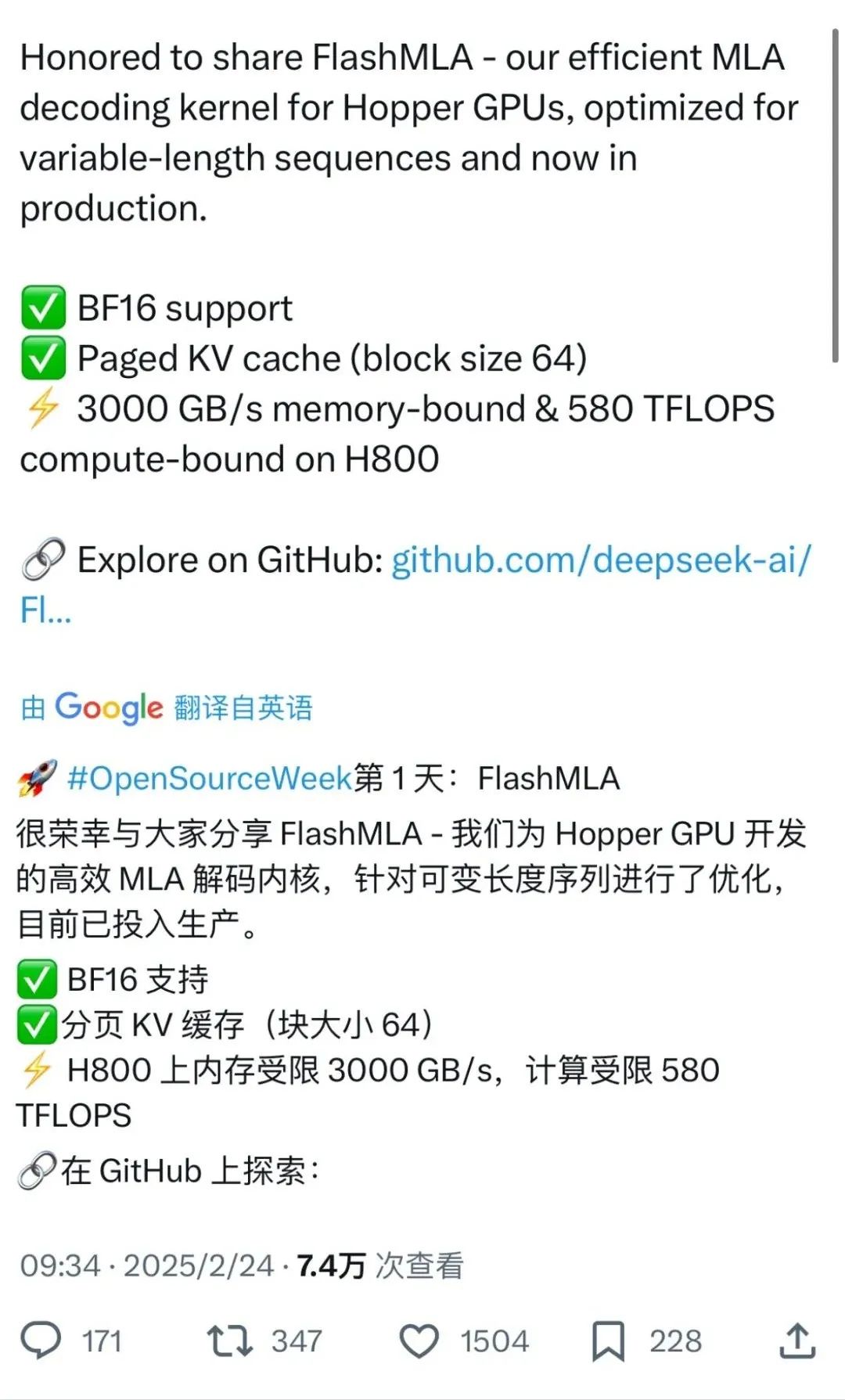Repost this tweet

230,1341
